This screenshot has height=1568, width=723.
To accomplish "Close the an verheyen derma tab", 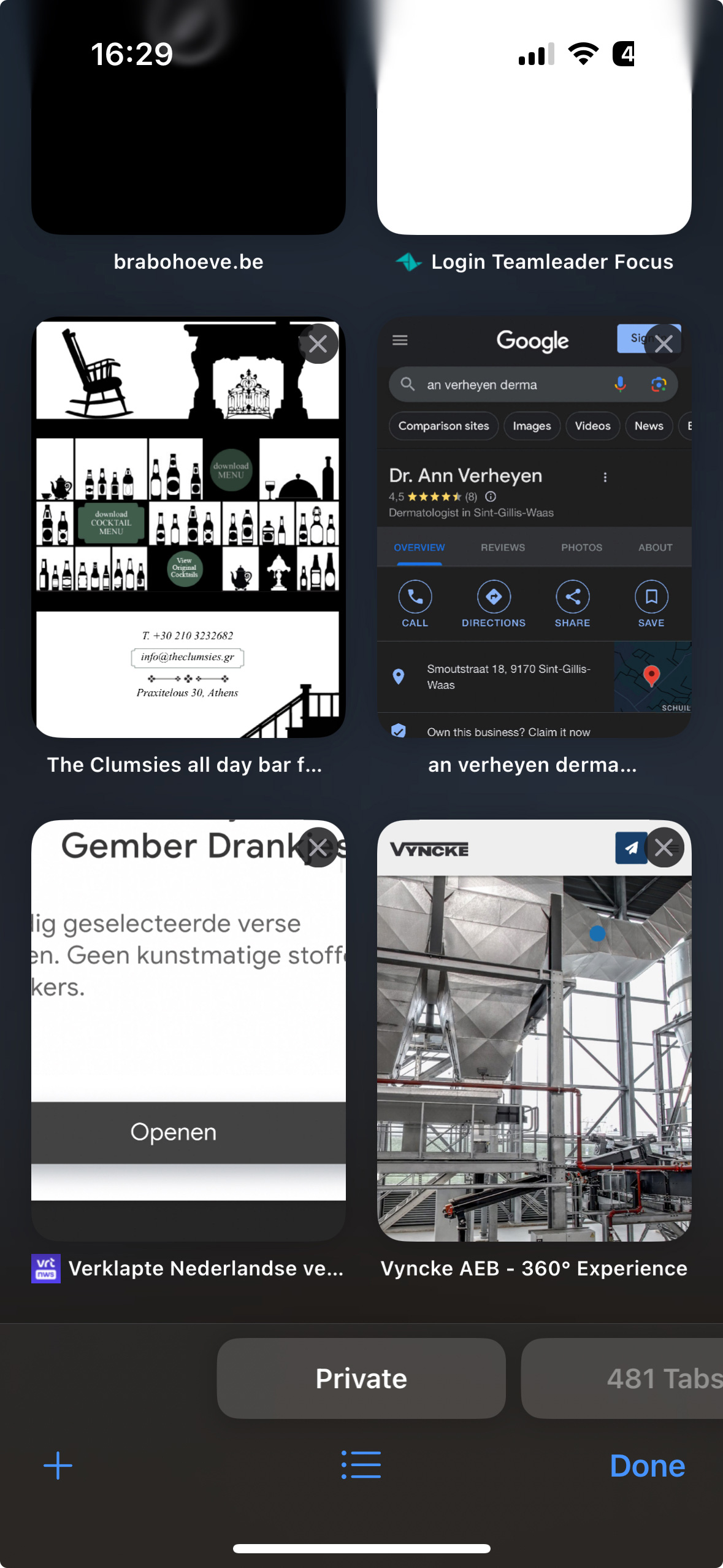I will pyautogui.click(x=664, y=344).
